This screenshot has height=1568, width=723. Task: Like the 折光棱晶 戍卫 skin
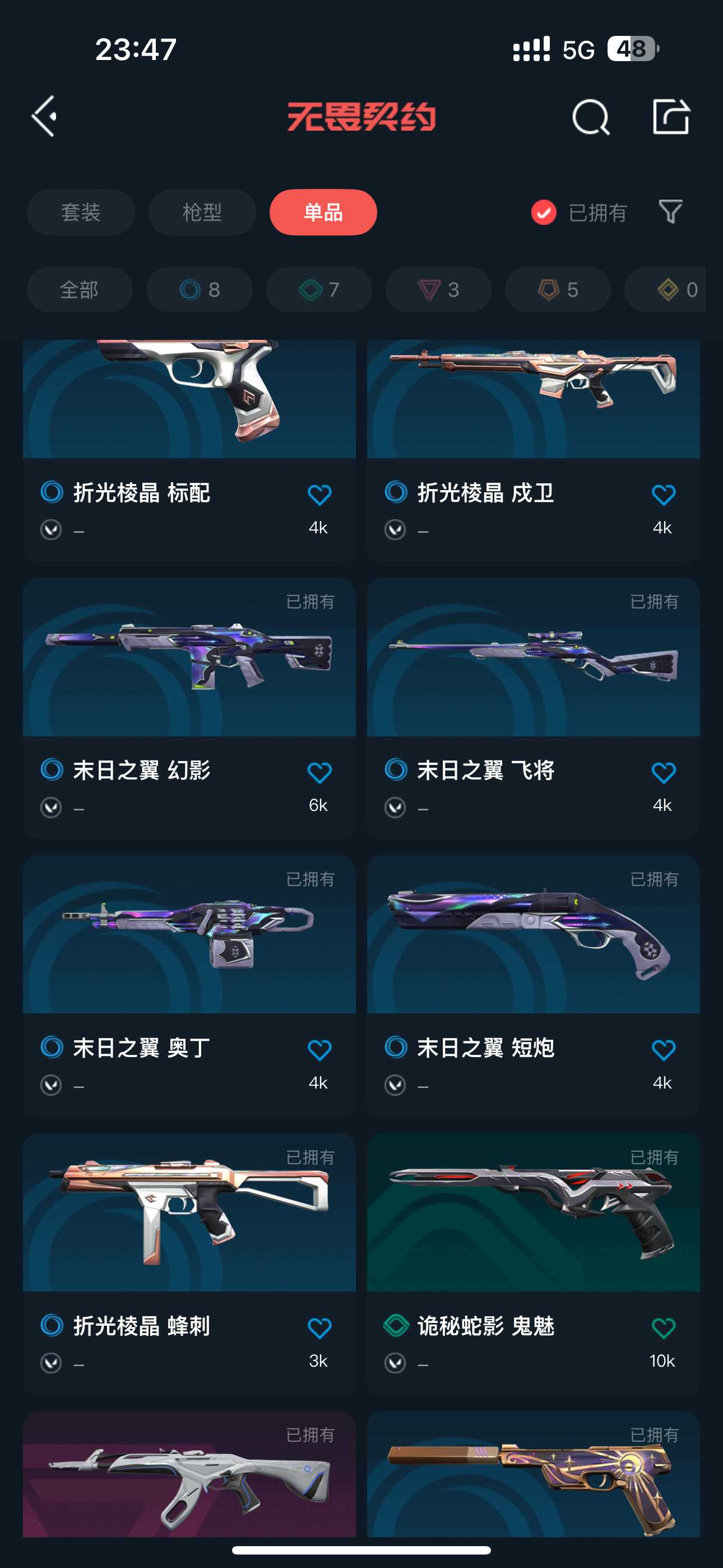pos(662,495)
